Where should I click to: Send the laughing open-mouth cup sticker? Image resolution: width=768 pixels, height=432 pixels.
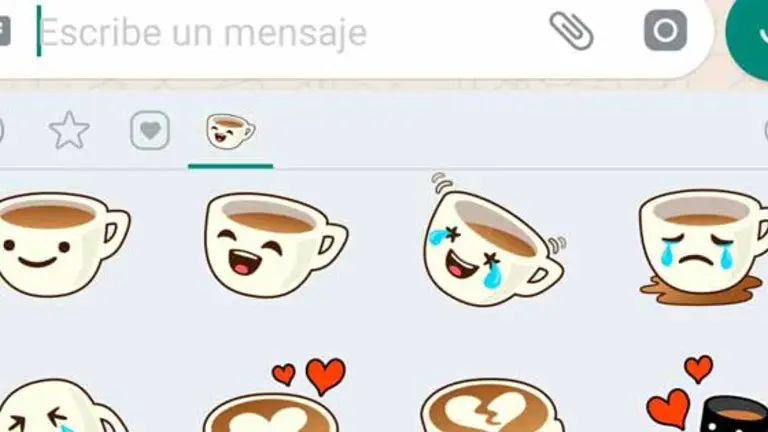[x=272, y=243]
